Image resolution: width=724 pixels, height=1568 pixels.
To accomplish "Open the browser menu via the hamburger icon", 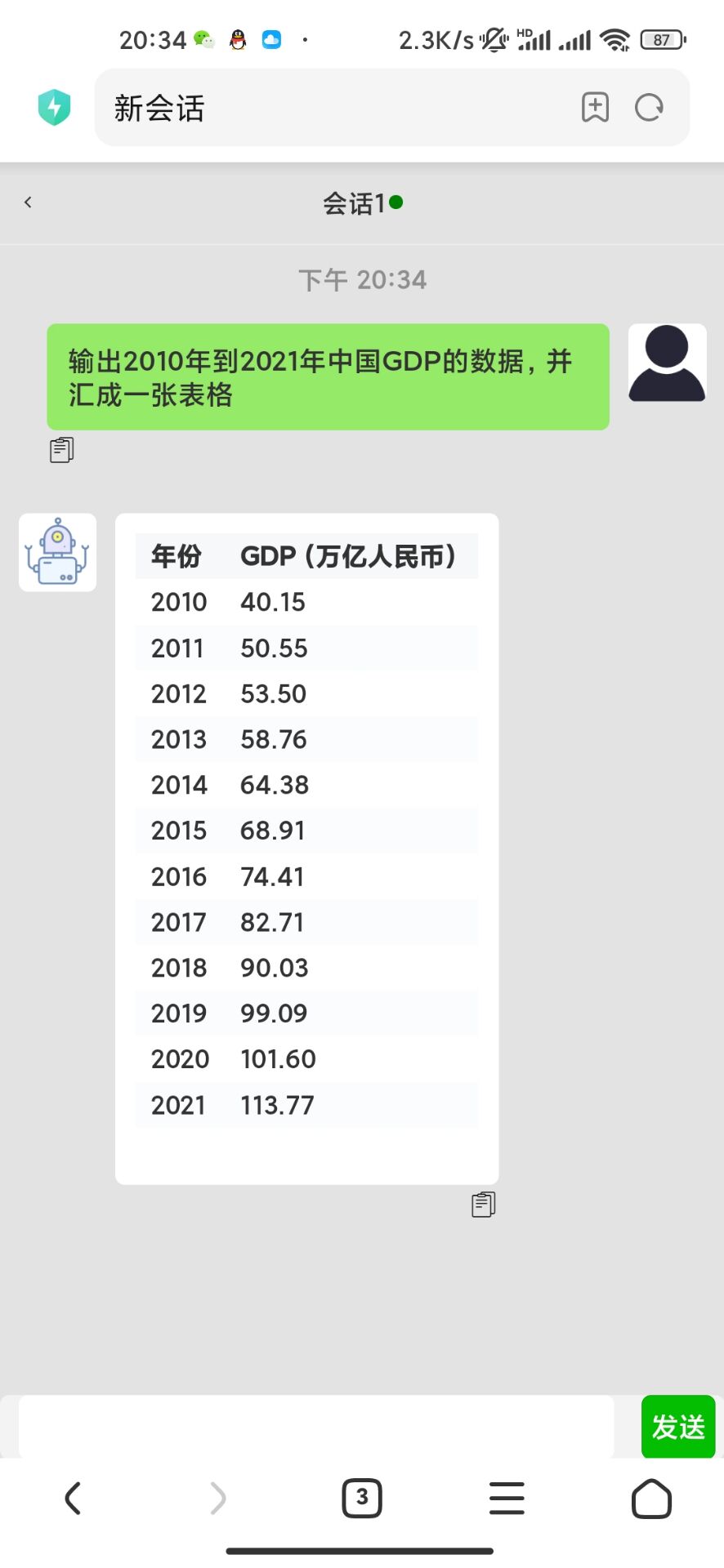I will (506, 1498).
